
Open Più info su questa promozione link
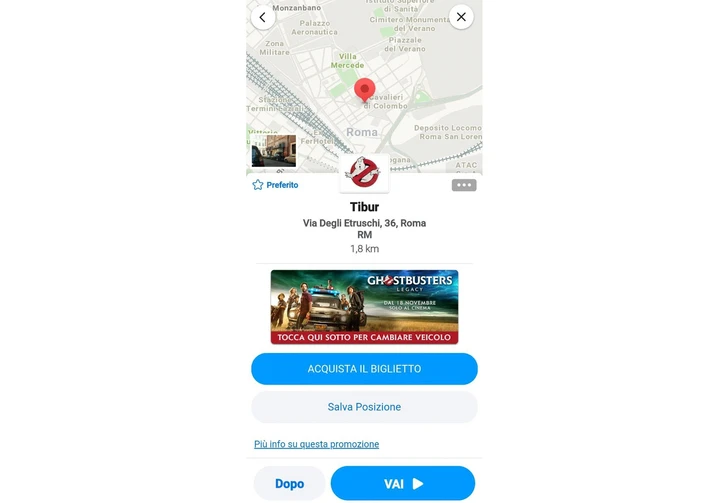tap(316, 444)
